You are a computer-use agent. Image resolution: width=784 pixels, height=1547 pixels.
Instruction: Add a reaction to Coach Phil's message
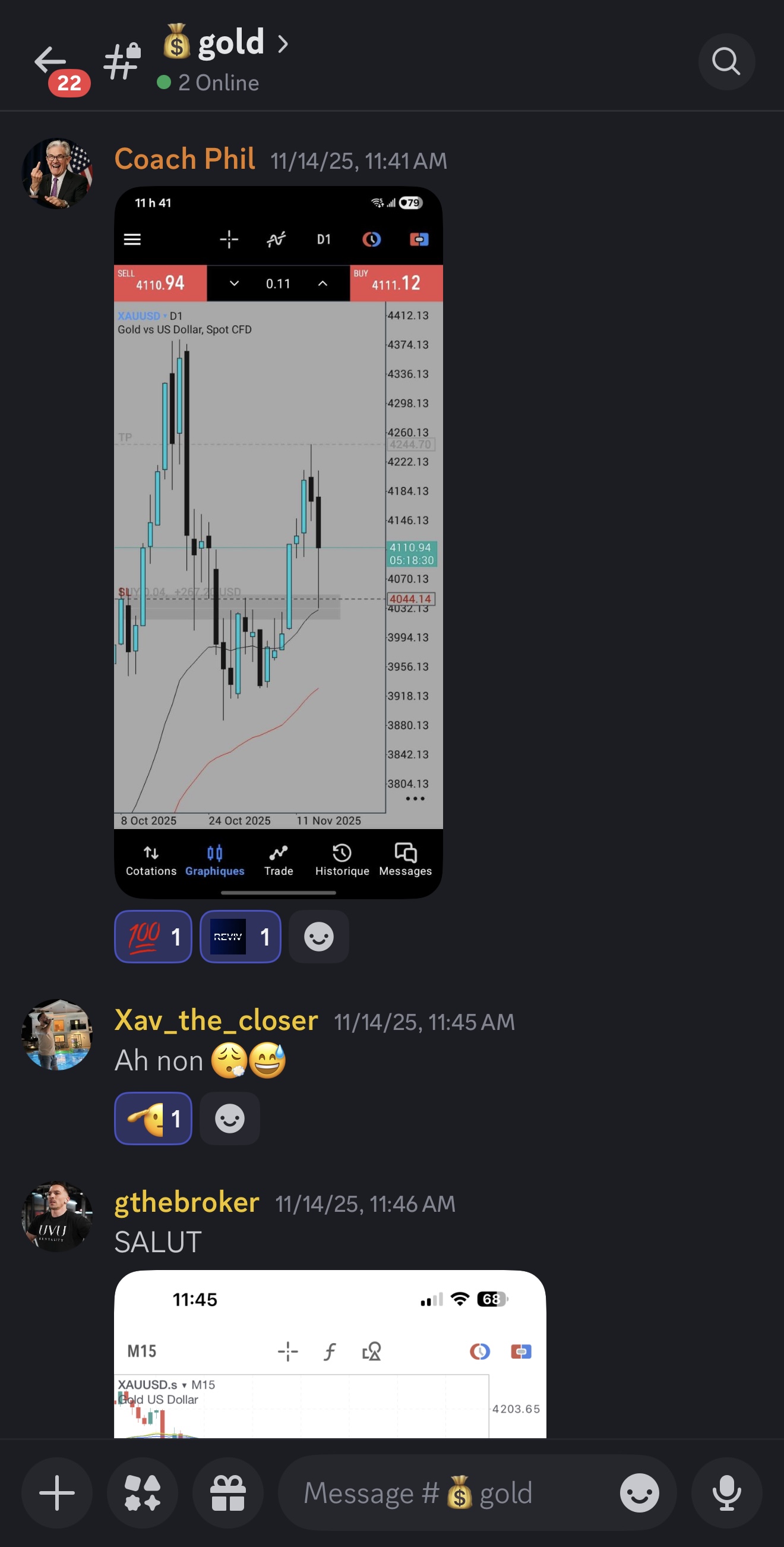pos(319,936)
